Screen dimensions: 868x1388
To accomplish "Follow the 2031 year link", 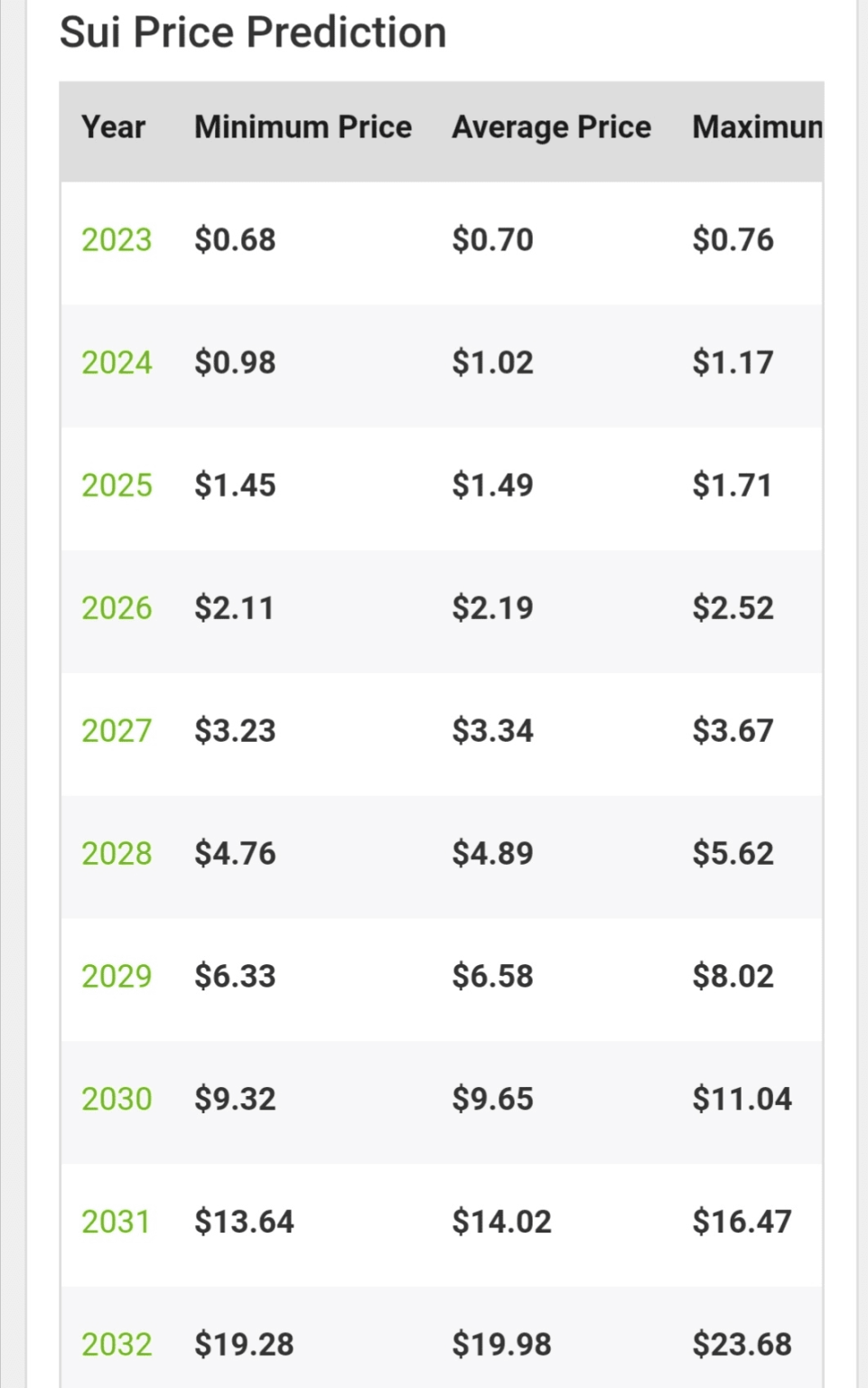I will tap(116, 1222).
